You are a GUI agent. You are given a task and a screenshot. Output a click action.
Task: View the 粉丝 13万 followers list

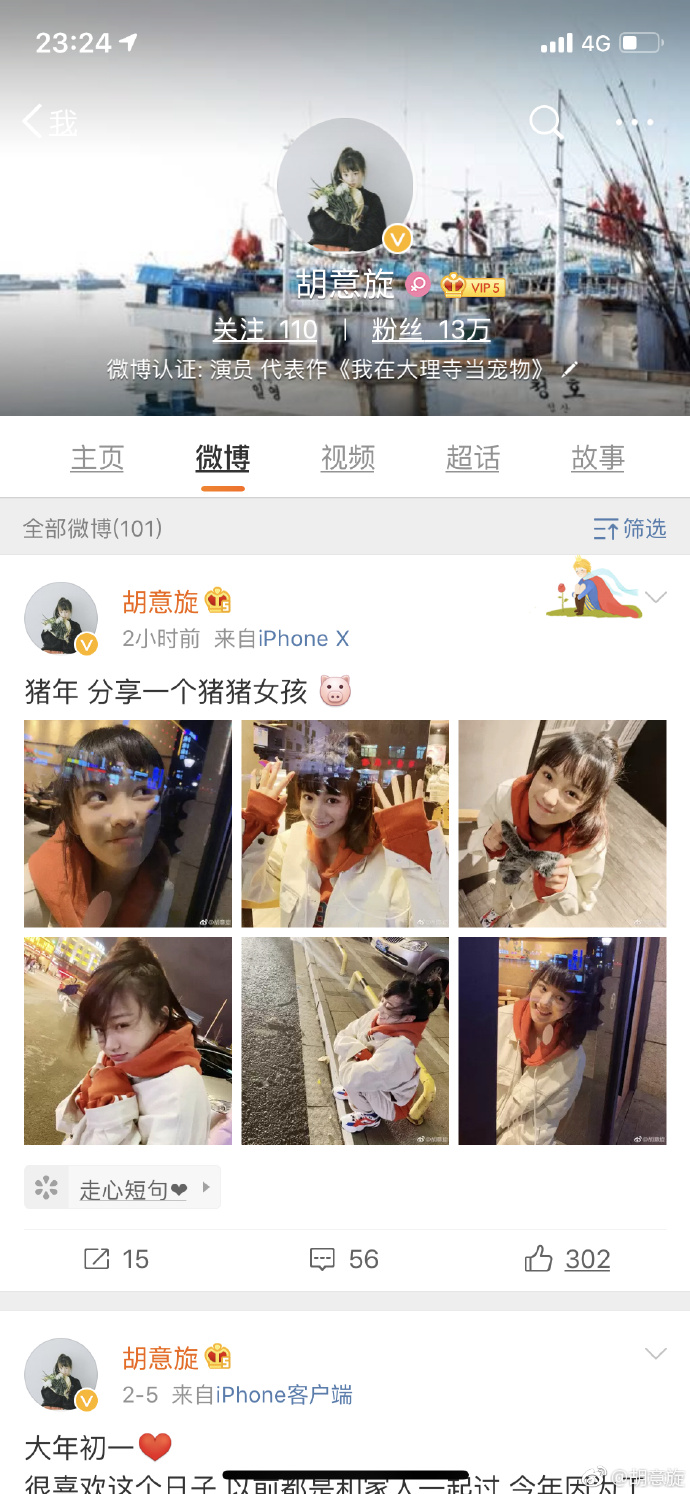tap(431, 330)
